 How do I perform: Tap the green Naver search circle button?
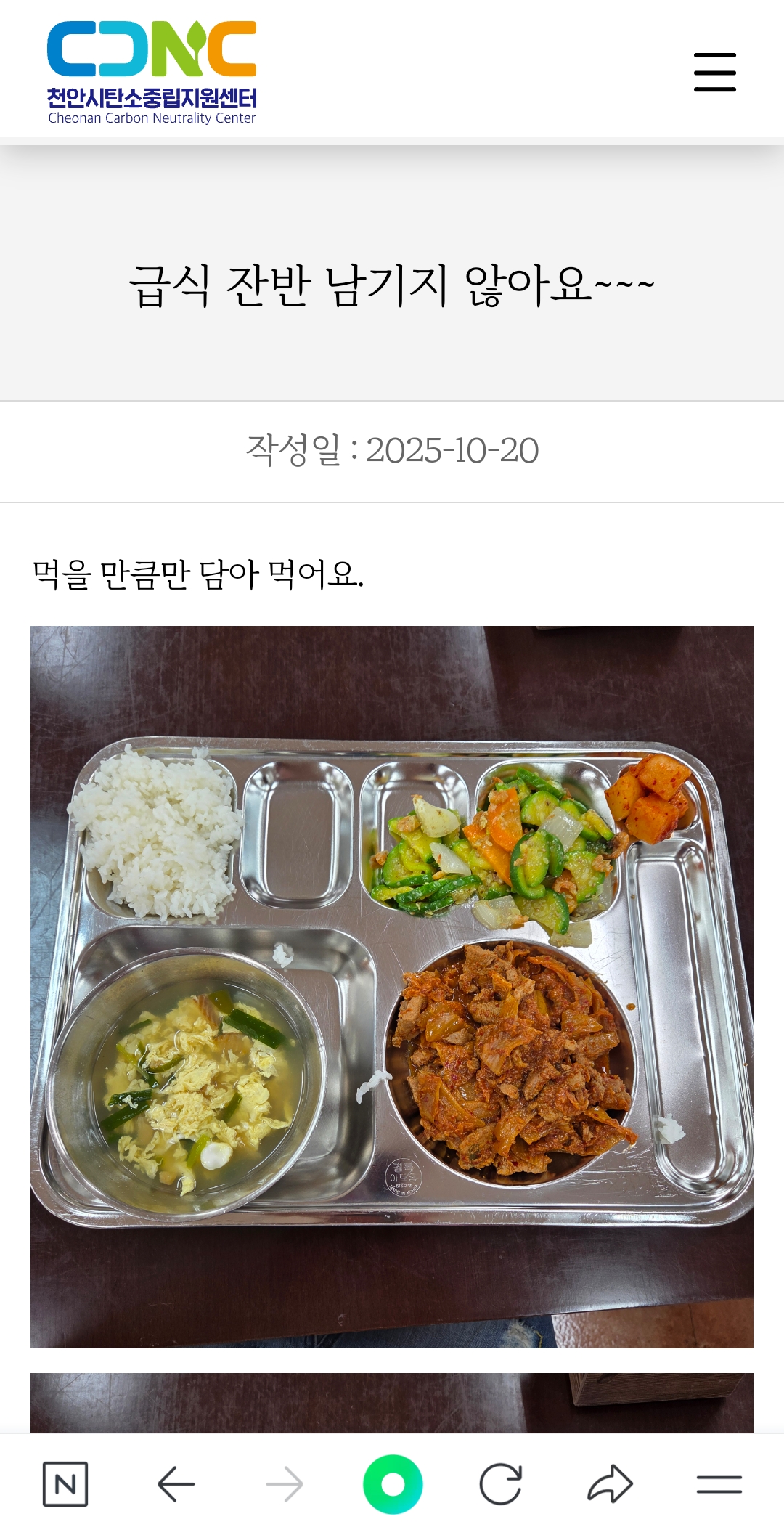(x=393, y=1484)
